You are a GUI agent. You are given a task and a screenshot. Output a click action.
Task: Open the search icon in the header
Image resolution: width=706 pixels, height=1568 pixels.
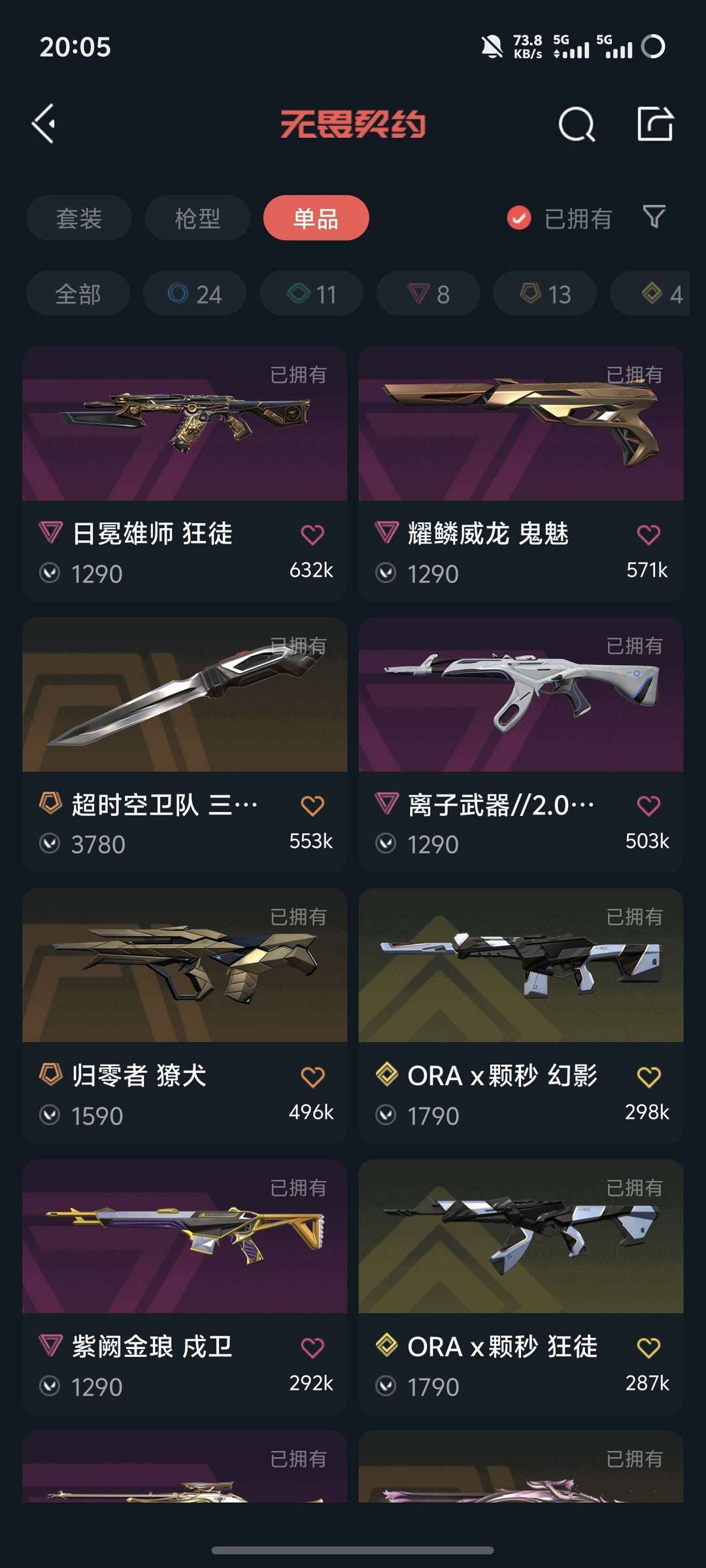(576, 123)
